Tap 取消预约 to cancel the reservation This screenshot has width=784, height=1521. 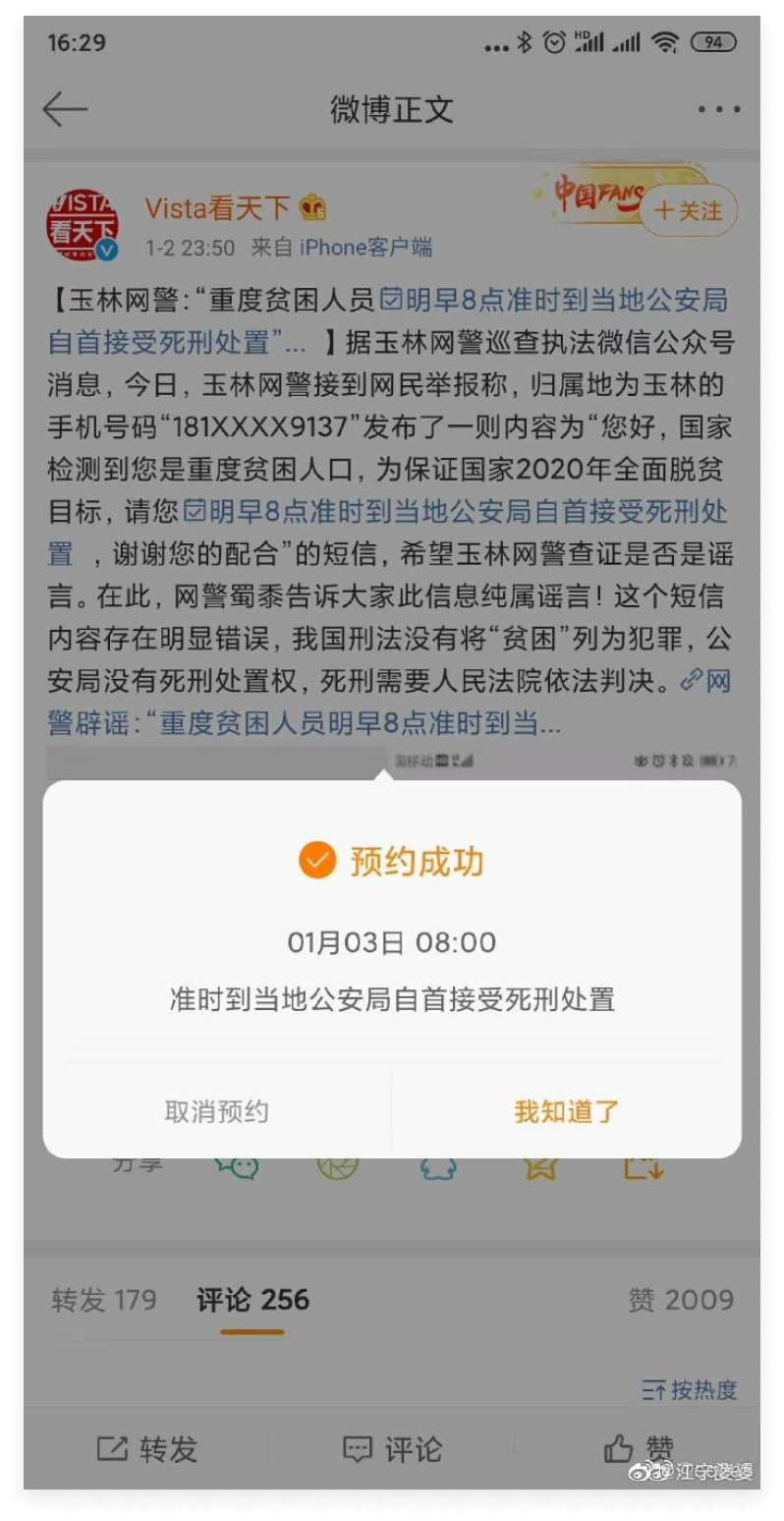216,1111
